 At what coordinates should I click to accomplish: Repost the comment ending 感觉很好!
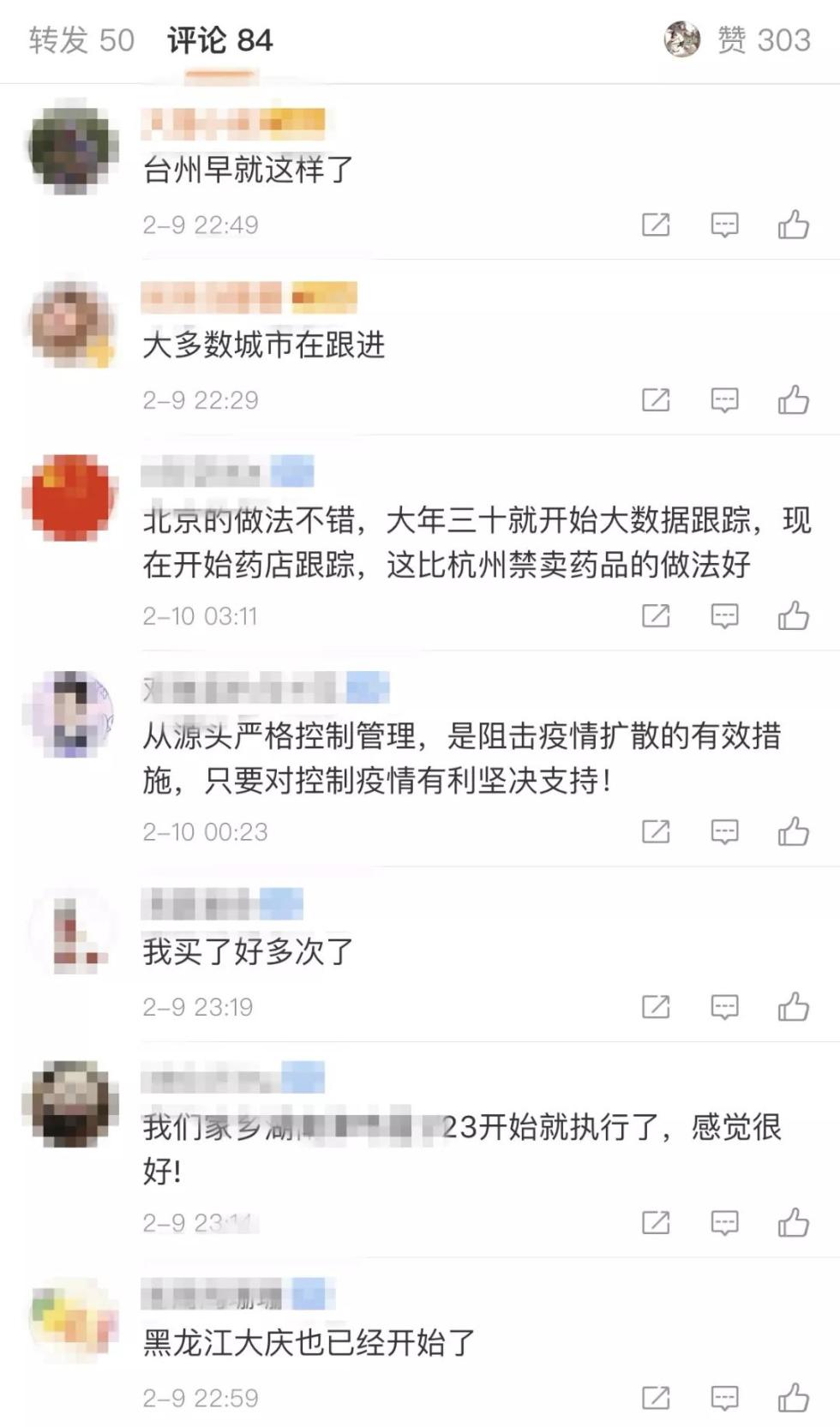coord(656,1222)
